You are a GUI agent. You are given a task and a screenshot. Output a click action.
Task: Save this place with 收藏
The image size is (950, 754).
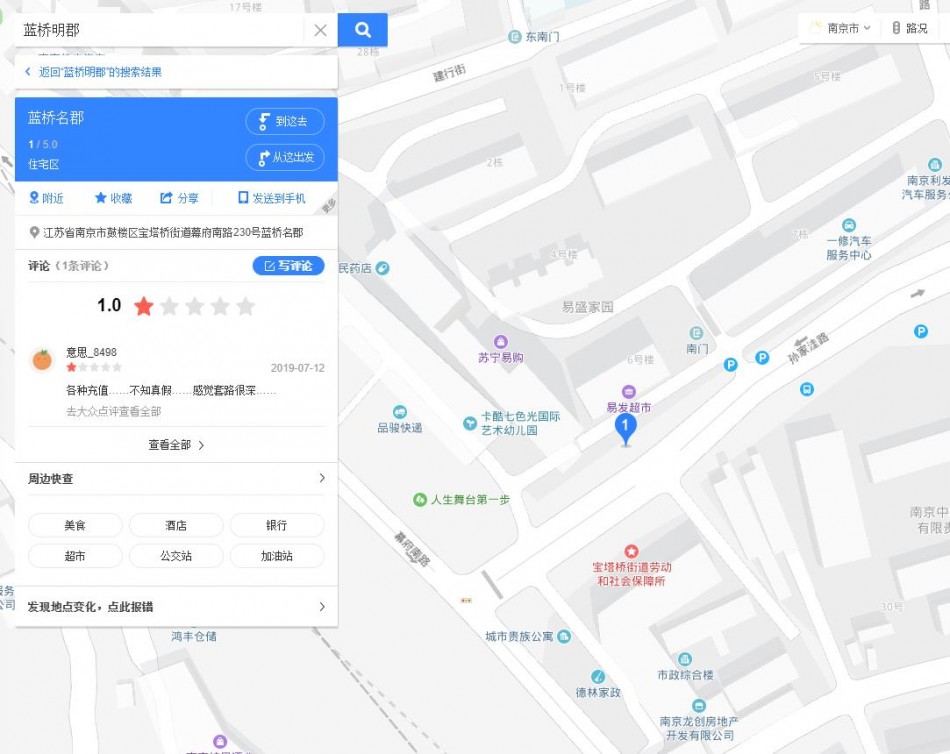(113, 198)
